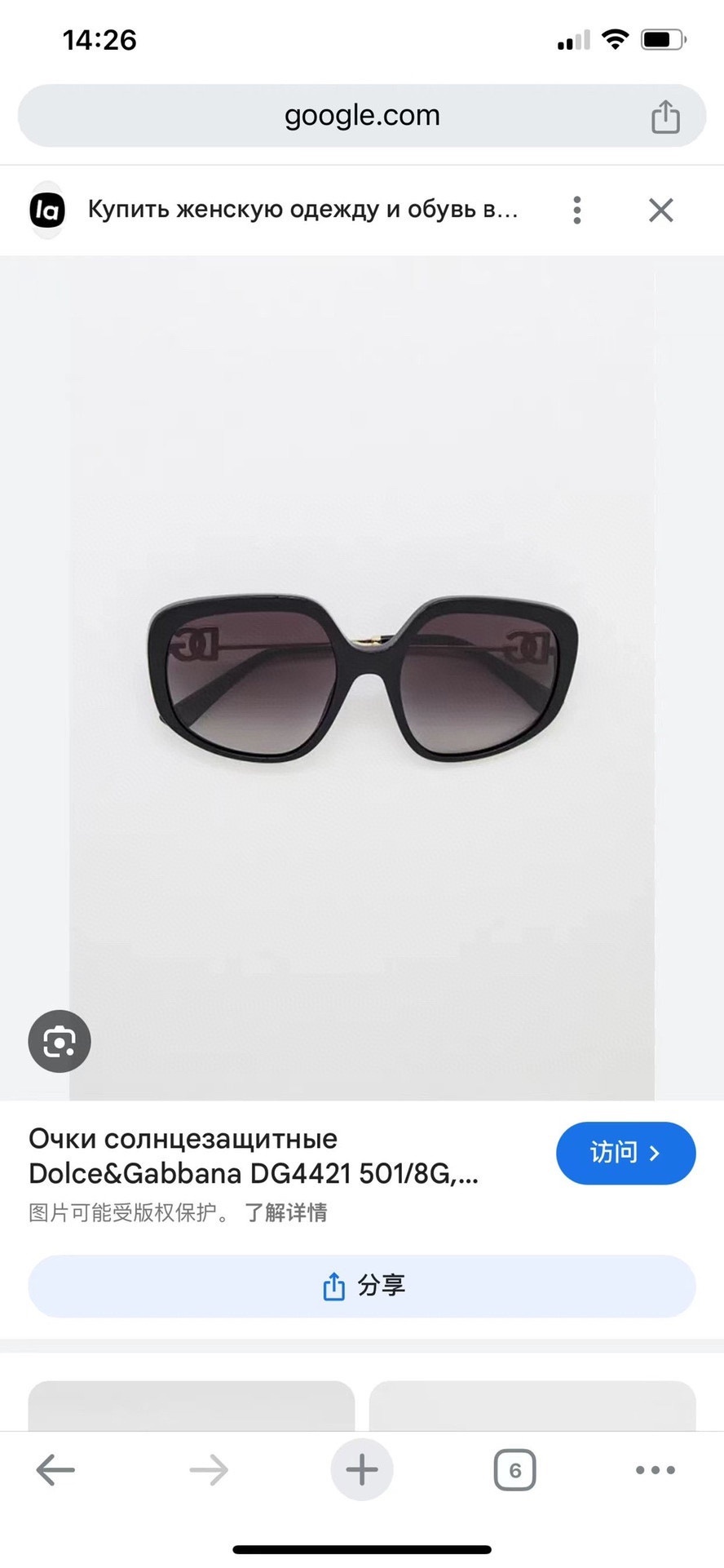Close the image preview with the X icon
This screenshot has height=1568, width=724.
pos(660,210)
